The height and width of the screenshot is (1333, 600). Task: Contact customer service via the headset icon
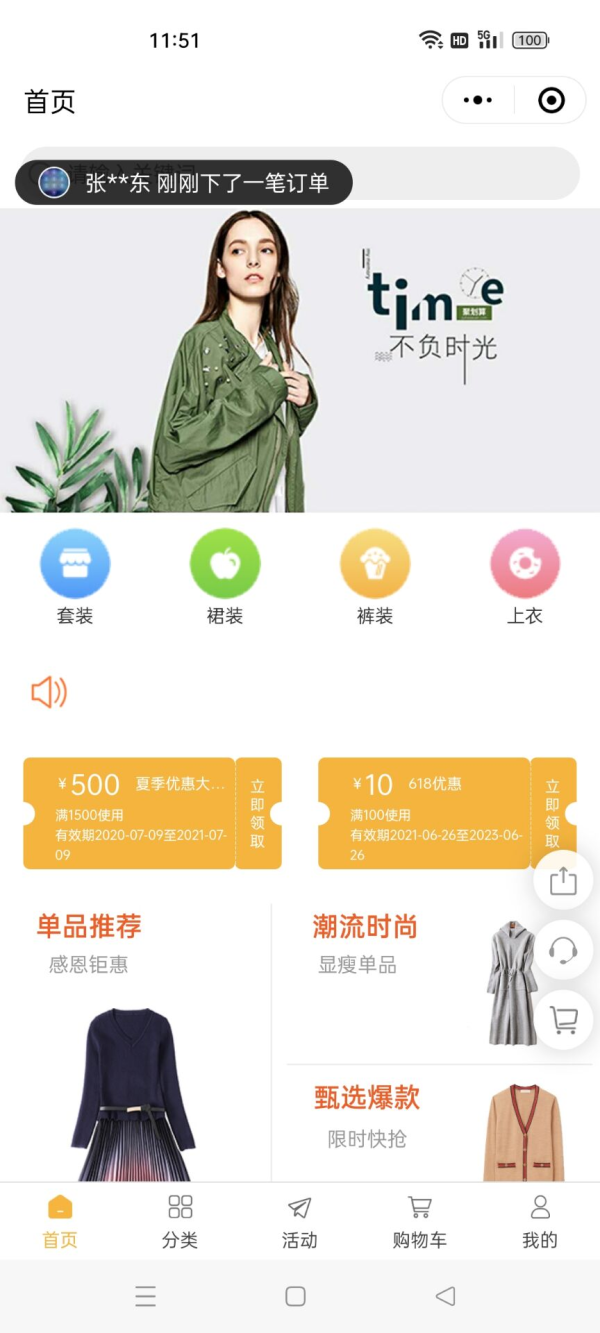[x=564, y=950]
